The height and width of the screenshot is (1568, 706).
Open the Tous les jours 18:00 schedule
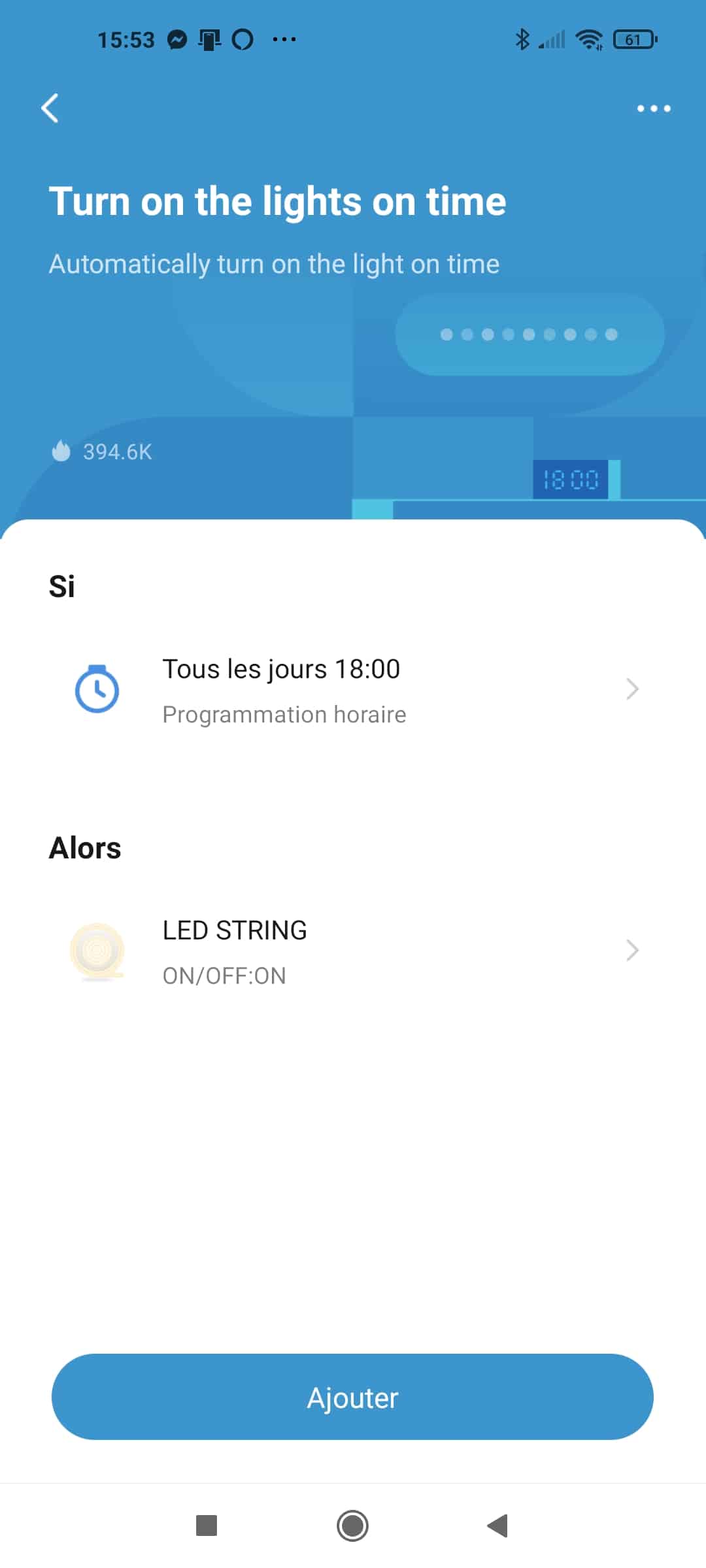(353, 689)
